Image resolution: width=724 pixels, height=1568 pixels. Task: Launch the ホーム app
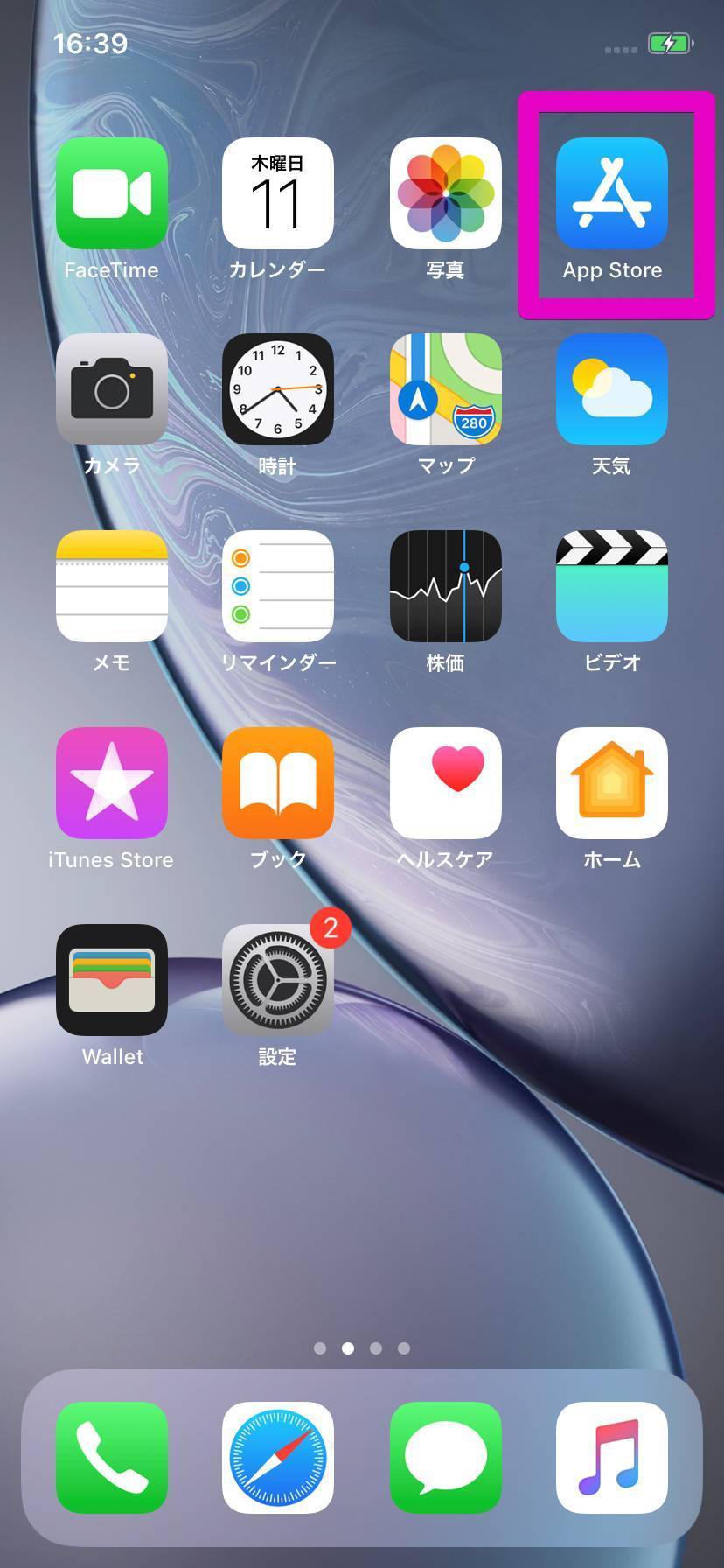(x=611, y=783)
